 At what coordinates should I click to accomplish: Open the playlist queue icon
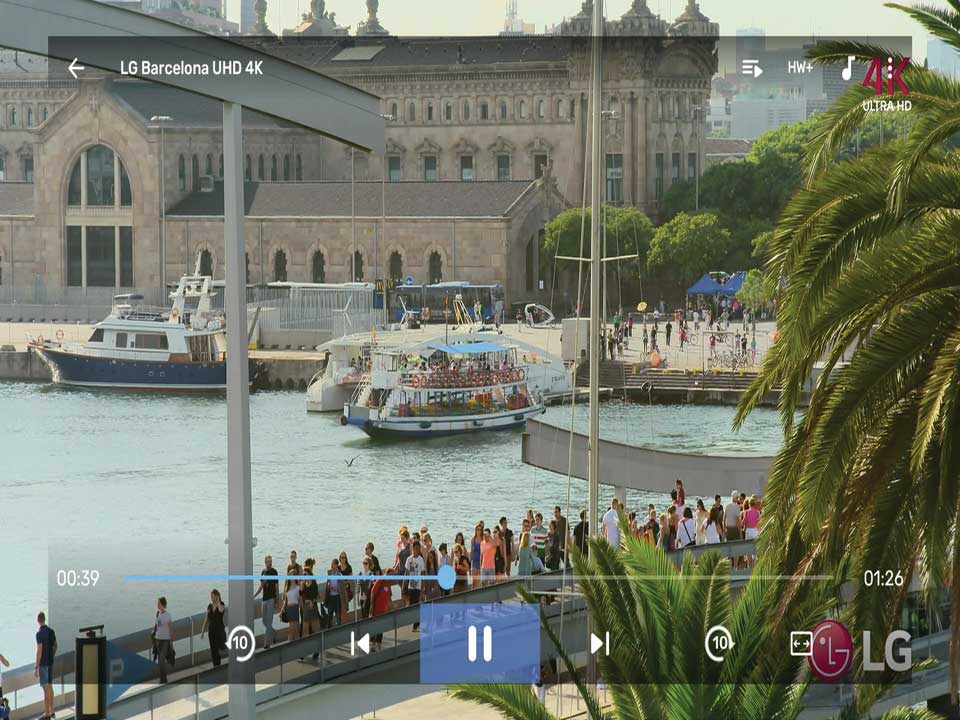[752, 68]
